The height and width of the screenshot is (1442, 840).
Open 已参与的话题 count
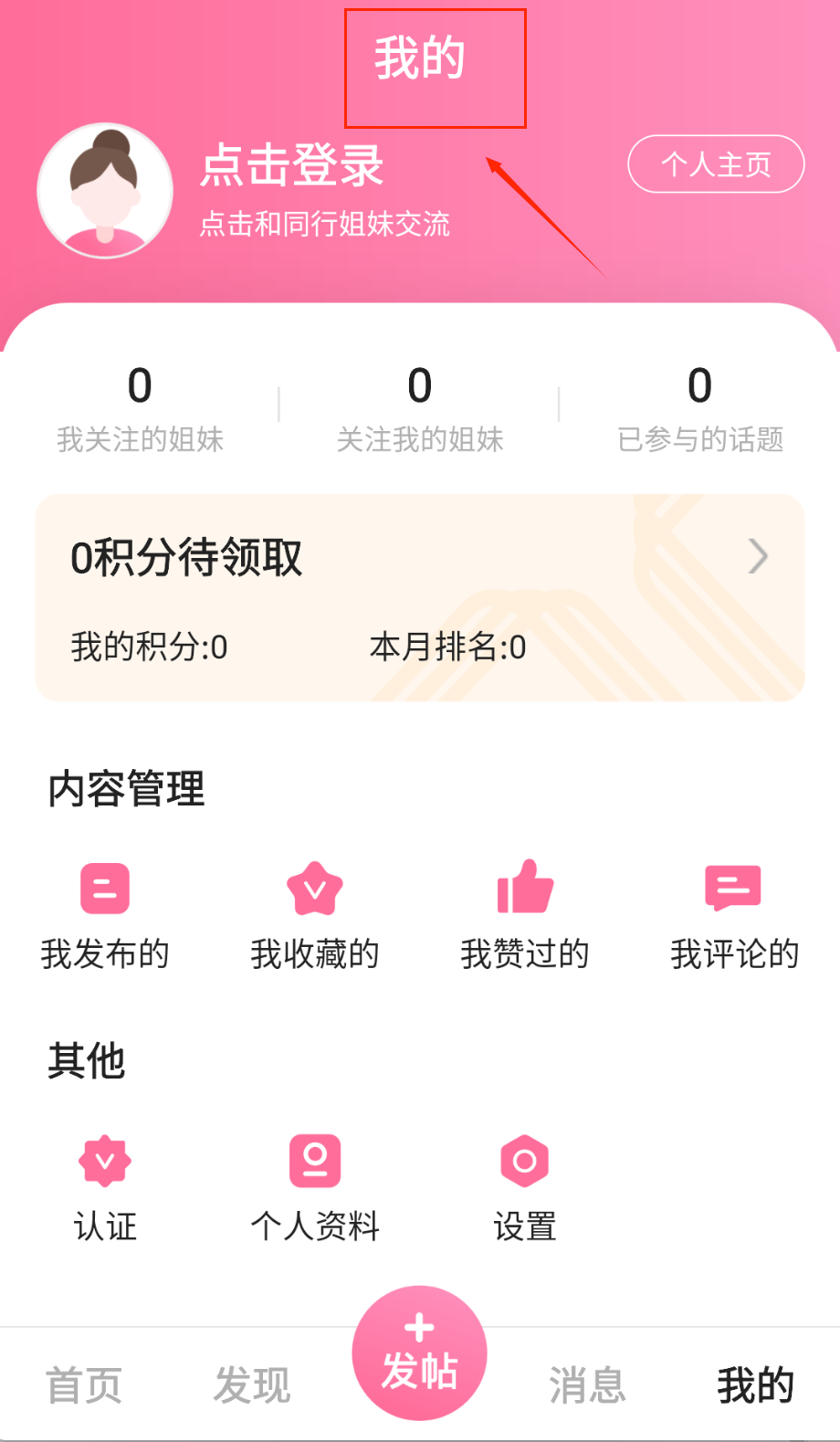pos(699,407)
